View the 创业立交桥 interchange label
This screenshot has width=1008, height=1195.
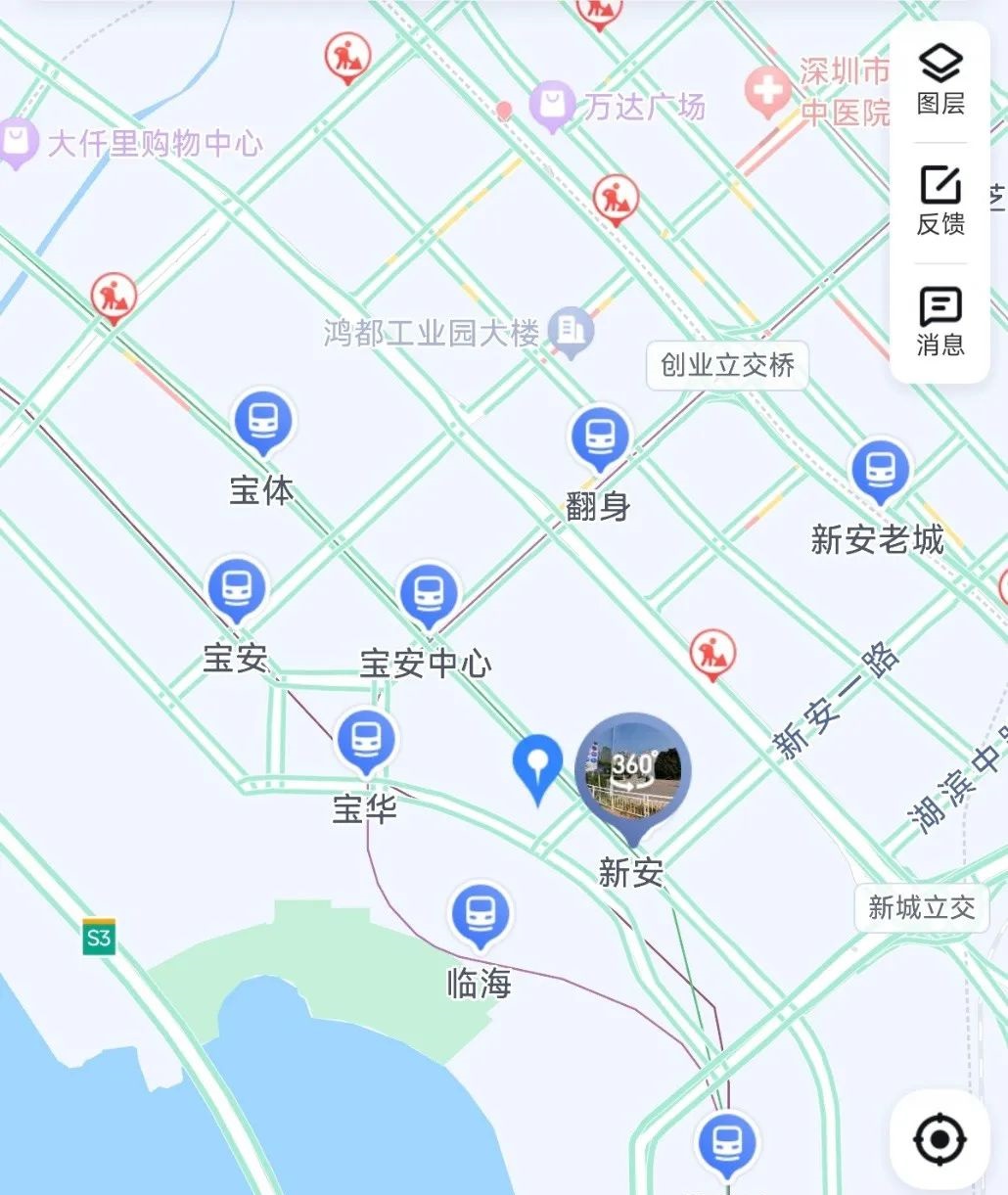pyautogui.click(x=727, y=366)
